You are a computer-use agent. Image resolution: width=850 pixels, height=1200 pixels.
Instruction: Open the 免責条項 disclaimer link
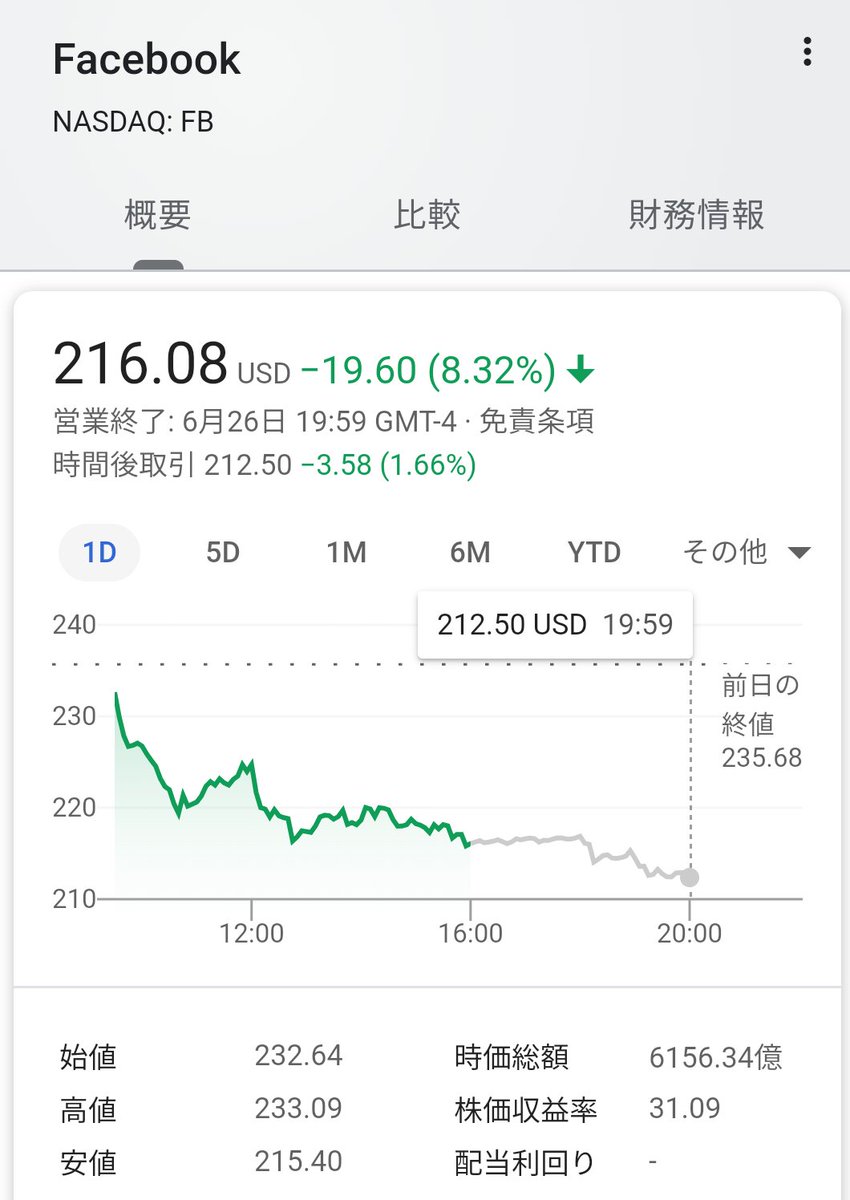[x=537, y=421]
